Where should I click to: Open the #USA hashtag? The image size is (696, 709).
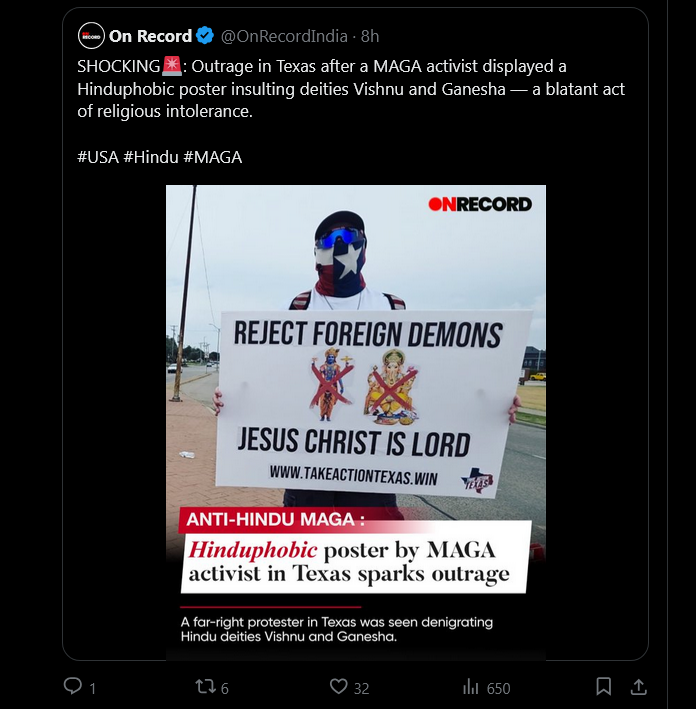97,157
